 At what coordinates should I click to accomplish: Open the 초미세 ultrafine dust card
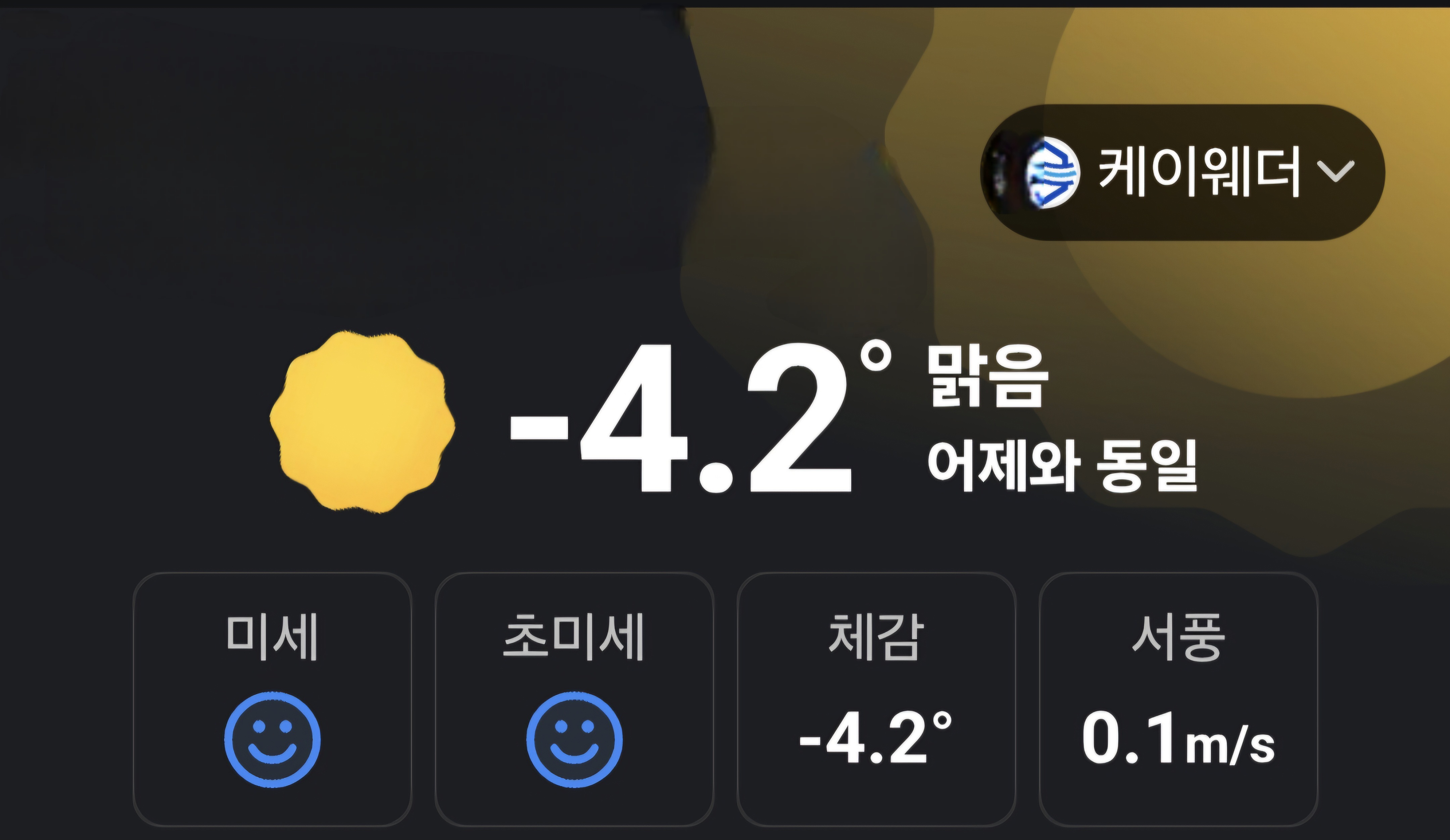[574, 699]
